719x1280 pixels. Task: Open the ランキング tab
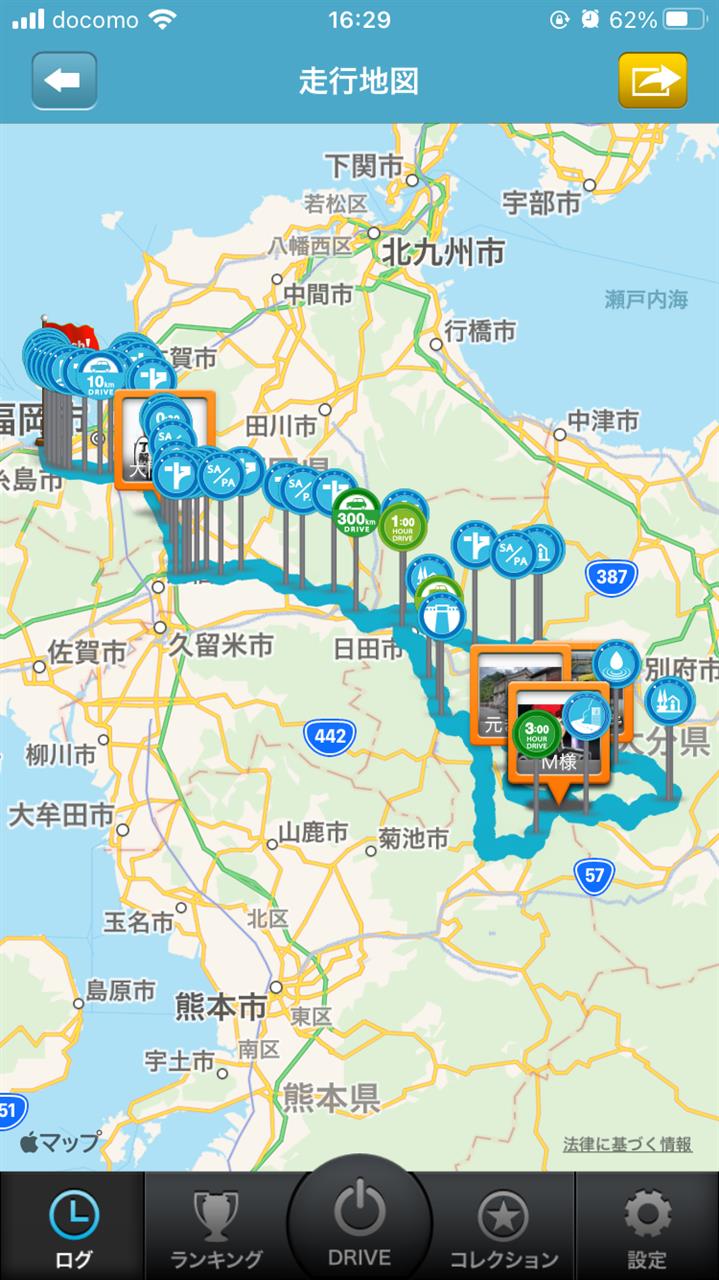pos(216,1226)
